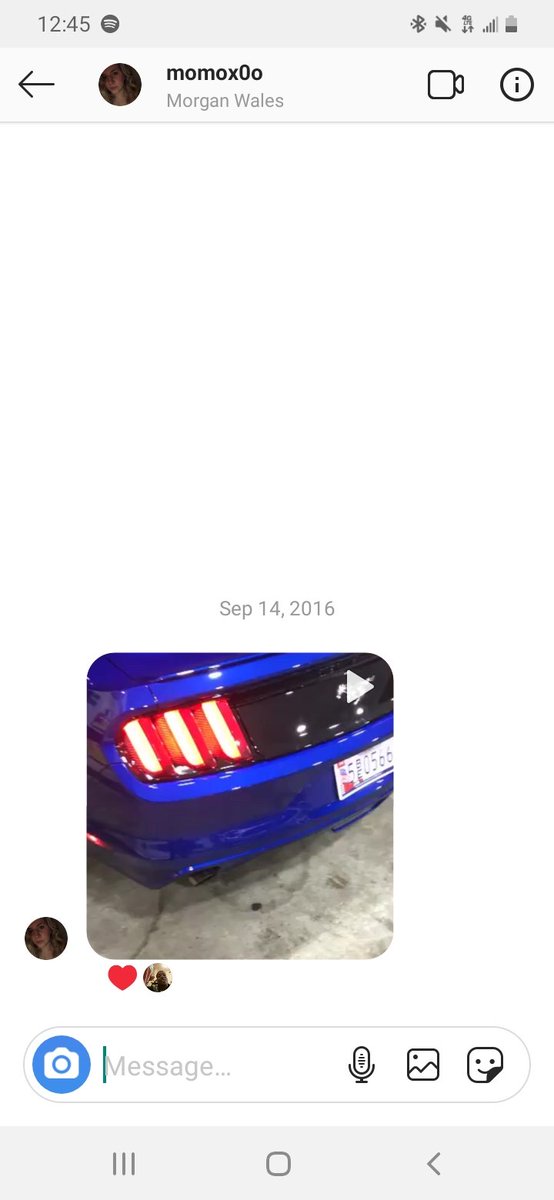The image size is (554, 1200).
Task: Play the shared blue car video
Action: tap(240, 806)
